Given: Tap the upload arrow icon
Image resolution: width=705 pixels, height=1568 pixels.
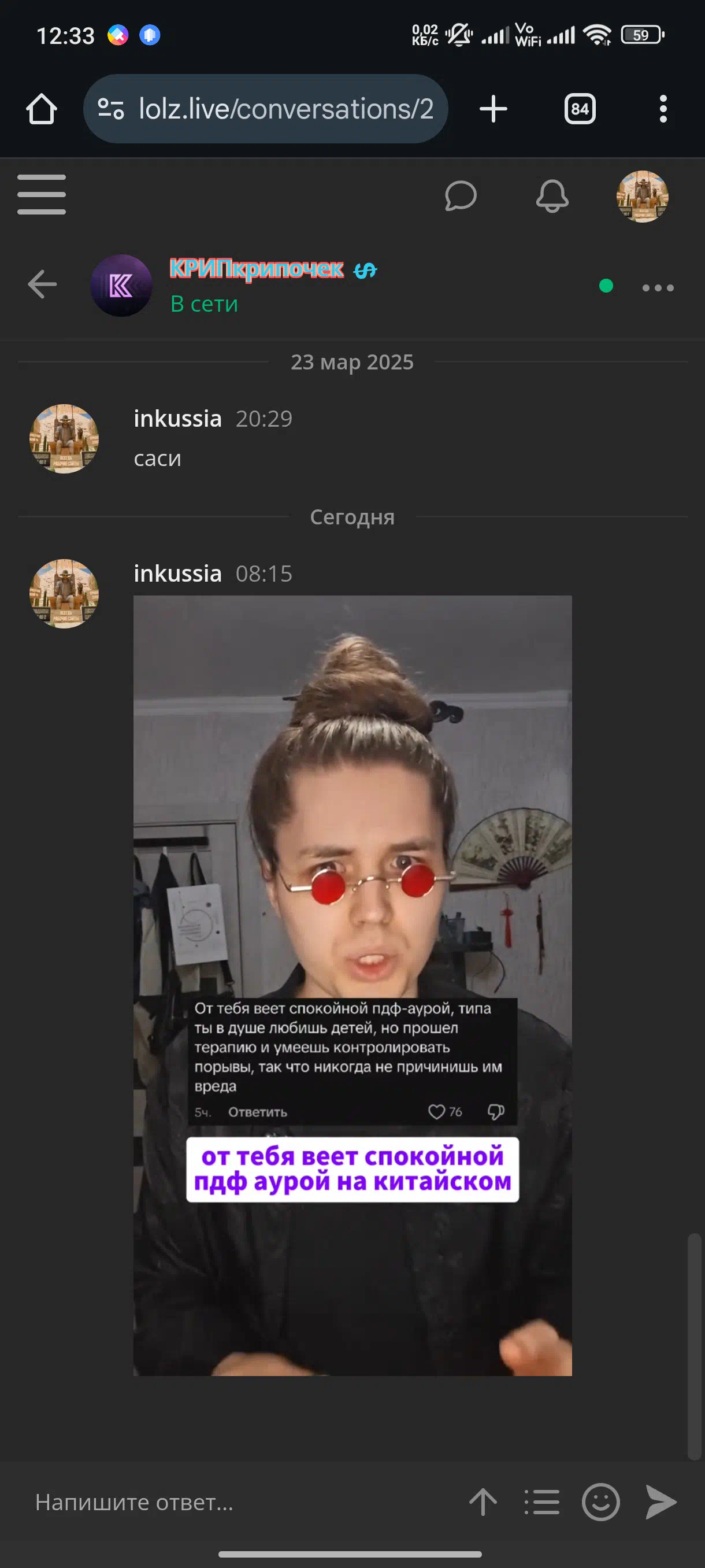Looking at the screenshot, I should [483, 1502].
